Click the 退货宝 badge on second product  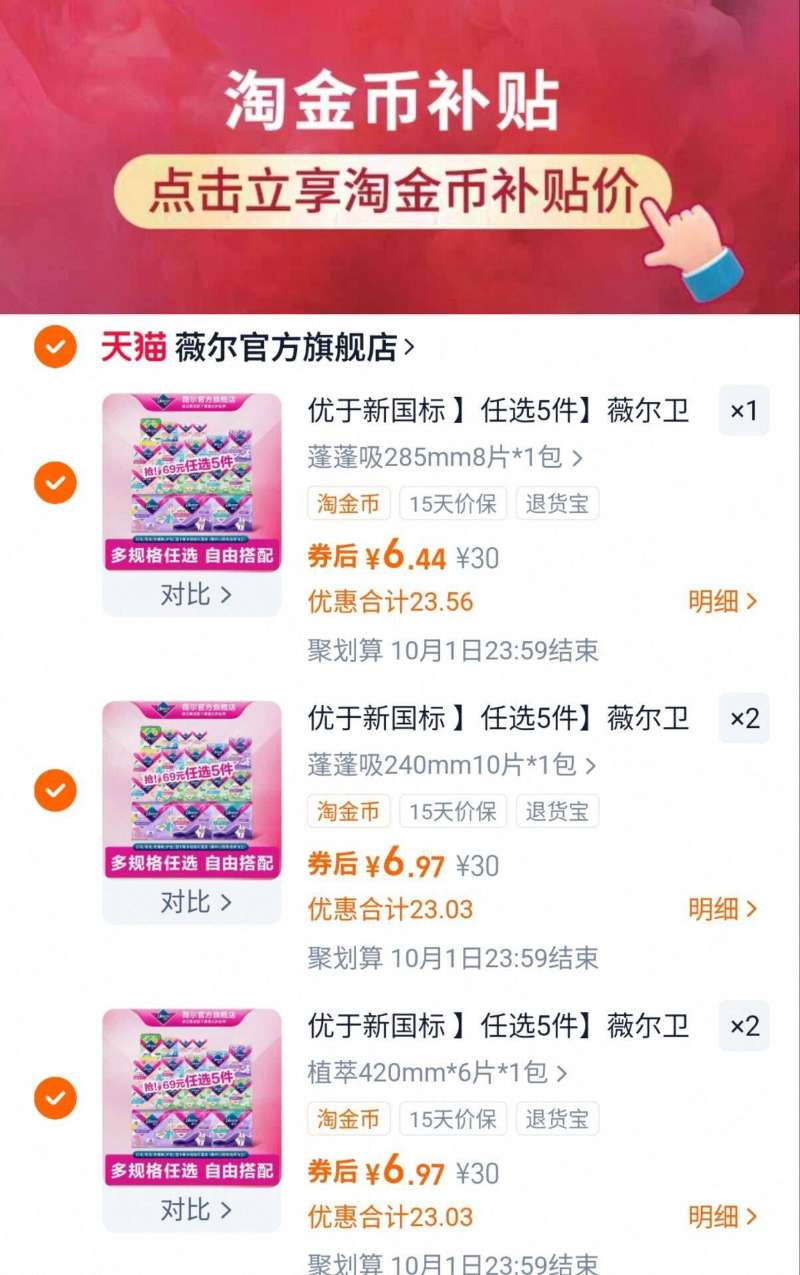558,812
